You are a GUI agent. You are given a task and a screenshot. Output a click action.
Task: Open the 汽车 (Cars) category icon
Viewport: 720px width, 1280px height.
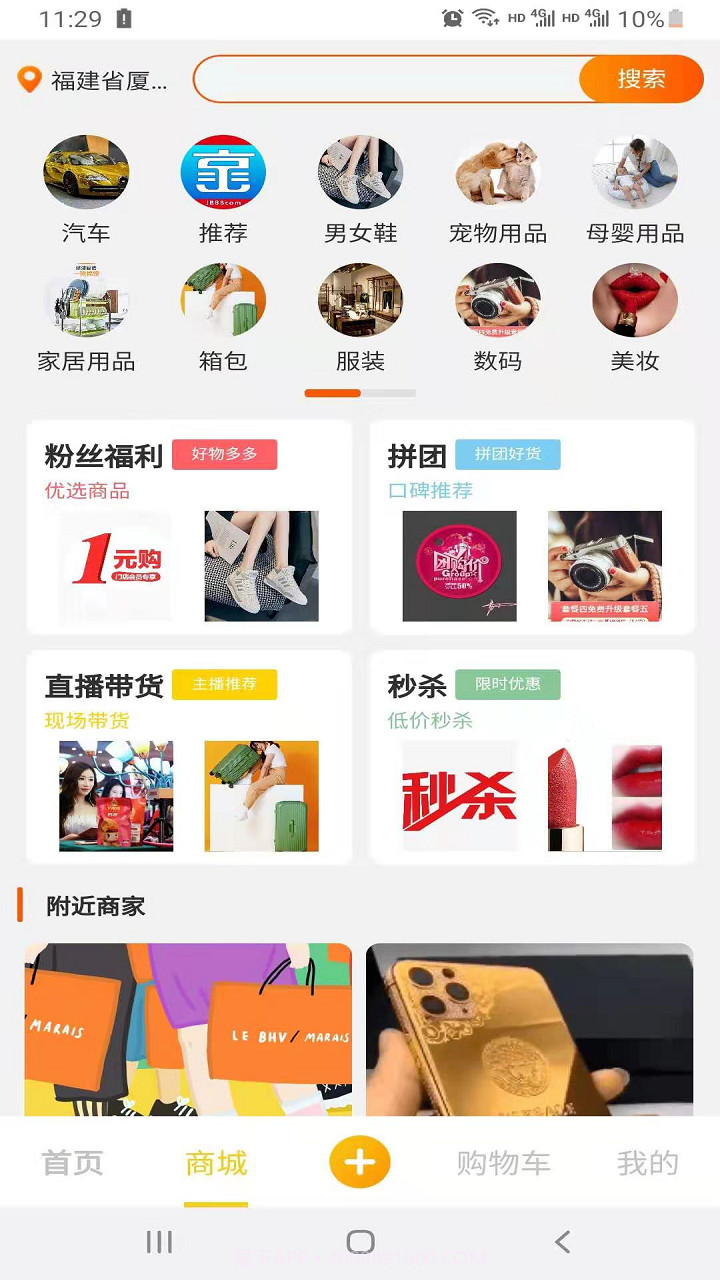tap(87, 172)
